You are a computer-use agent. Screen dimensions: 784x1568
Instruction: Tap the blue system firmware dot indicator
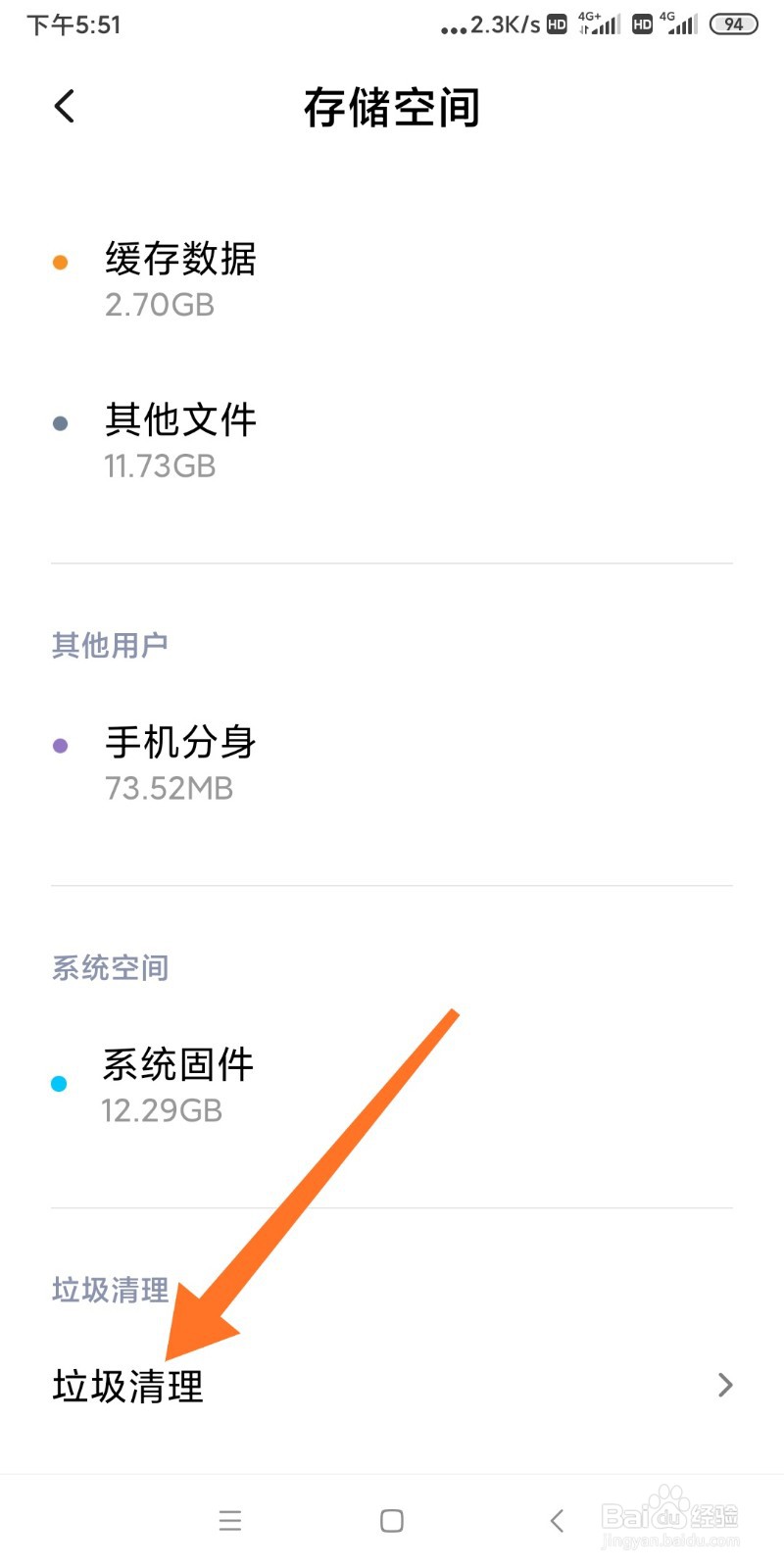tap(61, 1083)
